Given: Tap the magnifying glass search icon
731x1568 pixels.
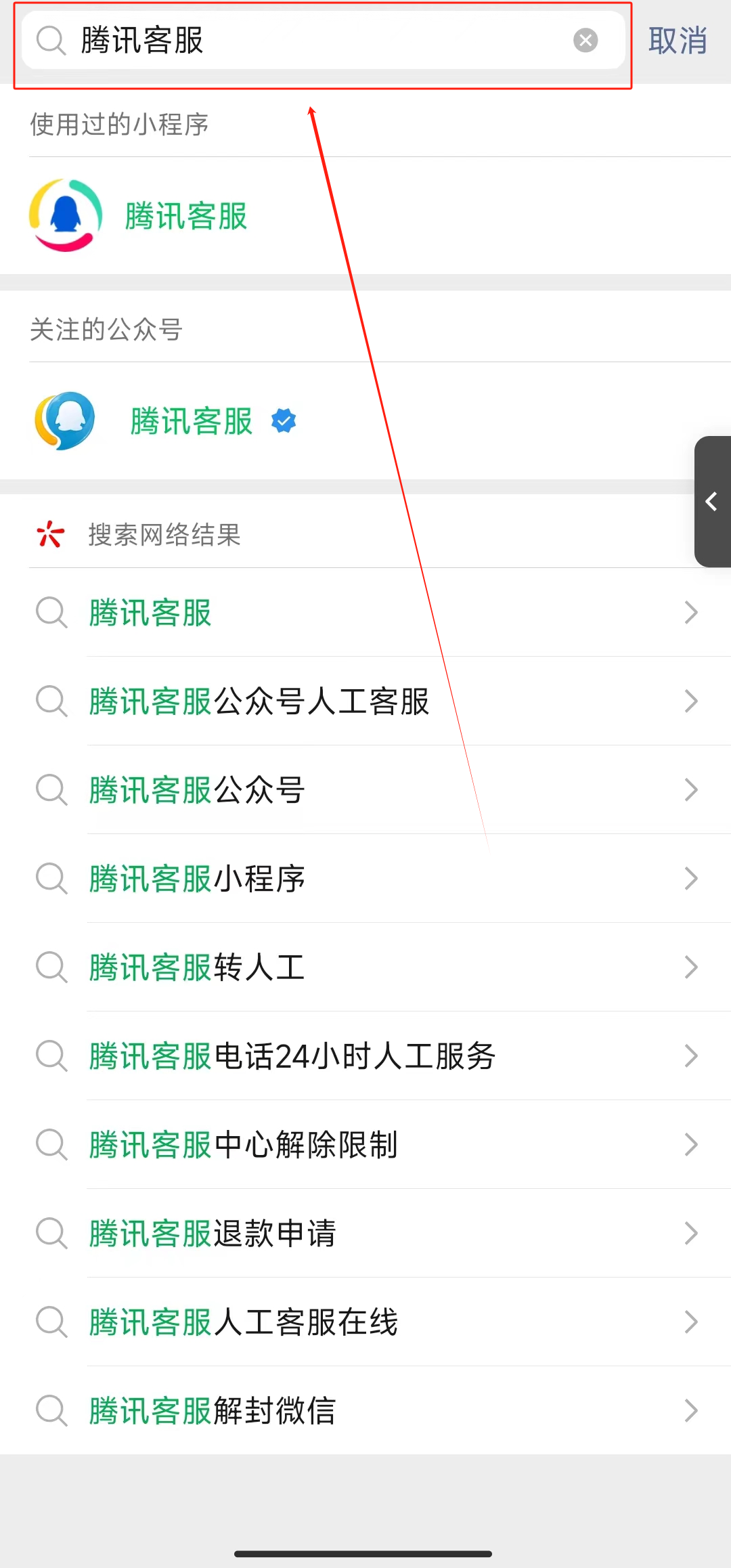Looking at the screenshot, I should click(x=50, y=41).
